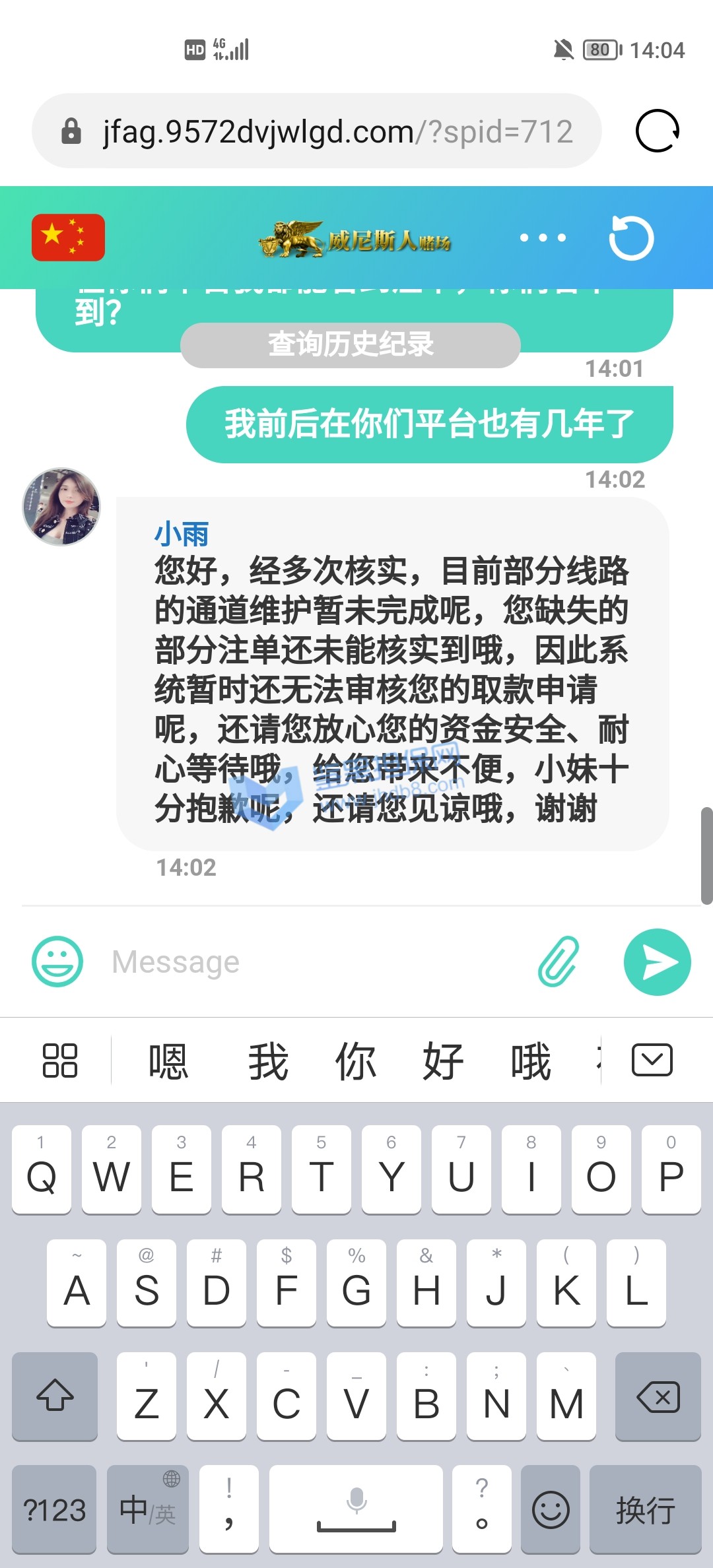713x1568 pixels.
Task: Attach a file with the paperclip icon
Action: click(559, 962)
